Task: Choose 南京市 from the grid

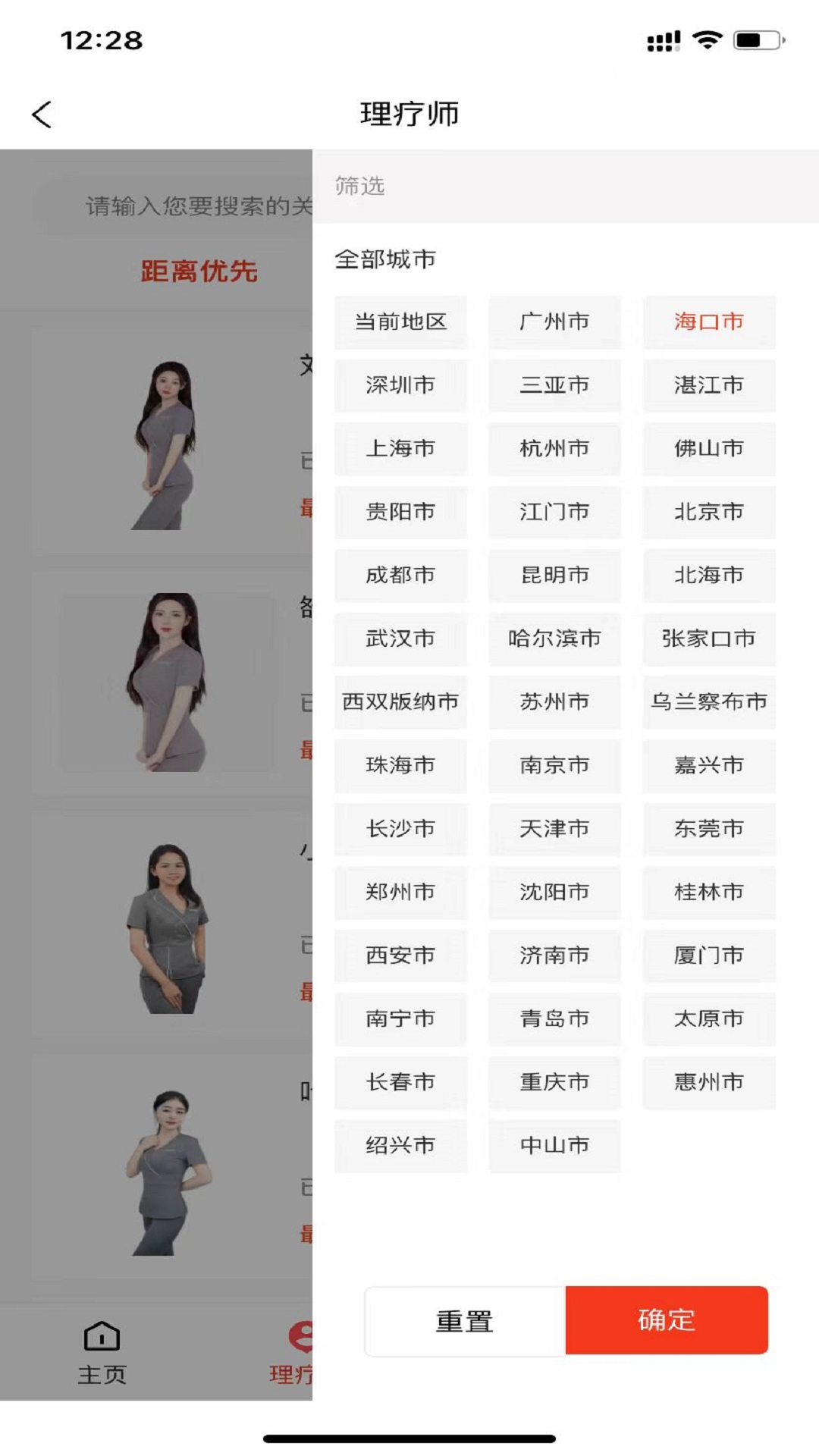Action: coord(554,765)
